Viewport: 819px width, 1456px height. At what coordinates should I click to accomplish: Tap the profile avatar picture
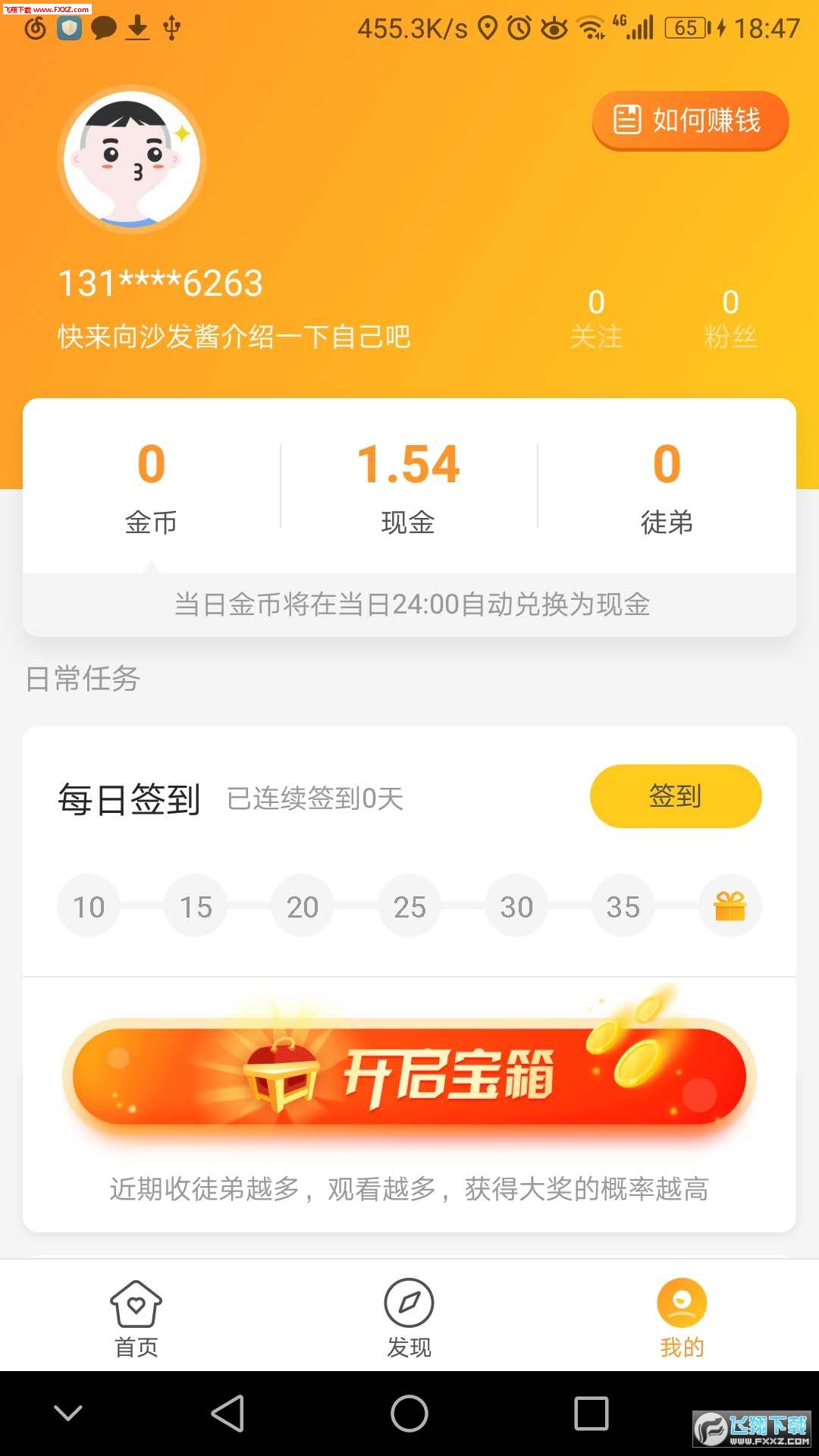point(132,159)
